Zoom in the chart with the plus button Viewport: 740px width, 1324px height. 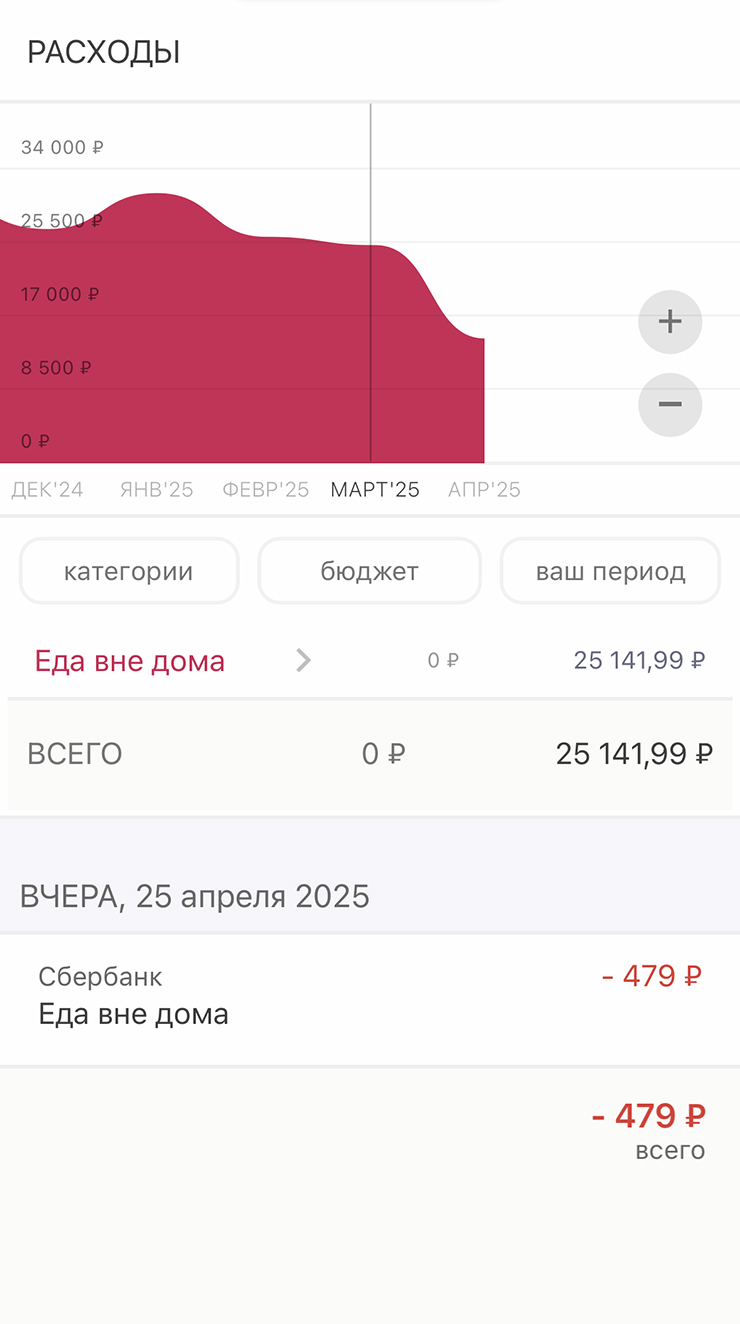pos(670,322)
